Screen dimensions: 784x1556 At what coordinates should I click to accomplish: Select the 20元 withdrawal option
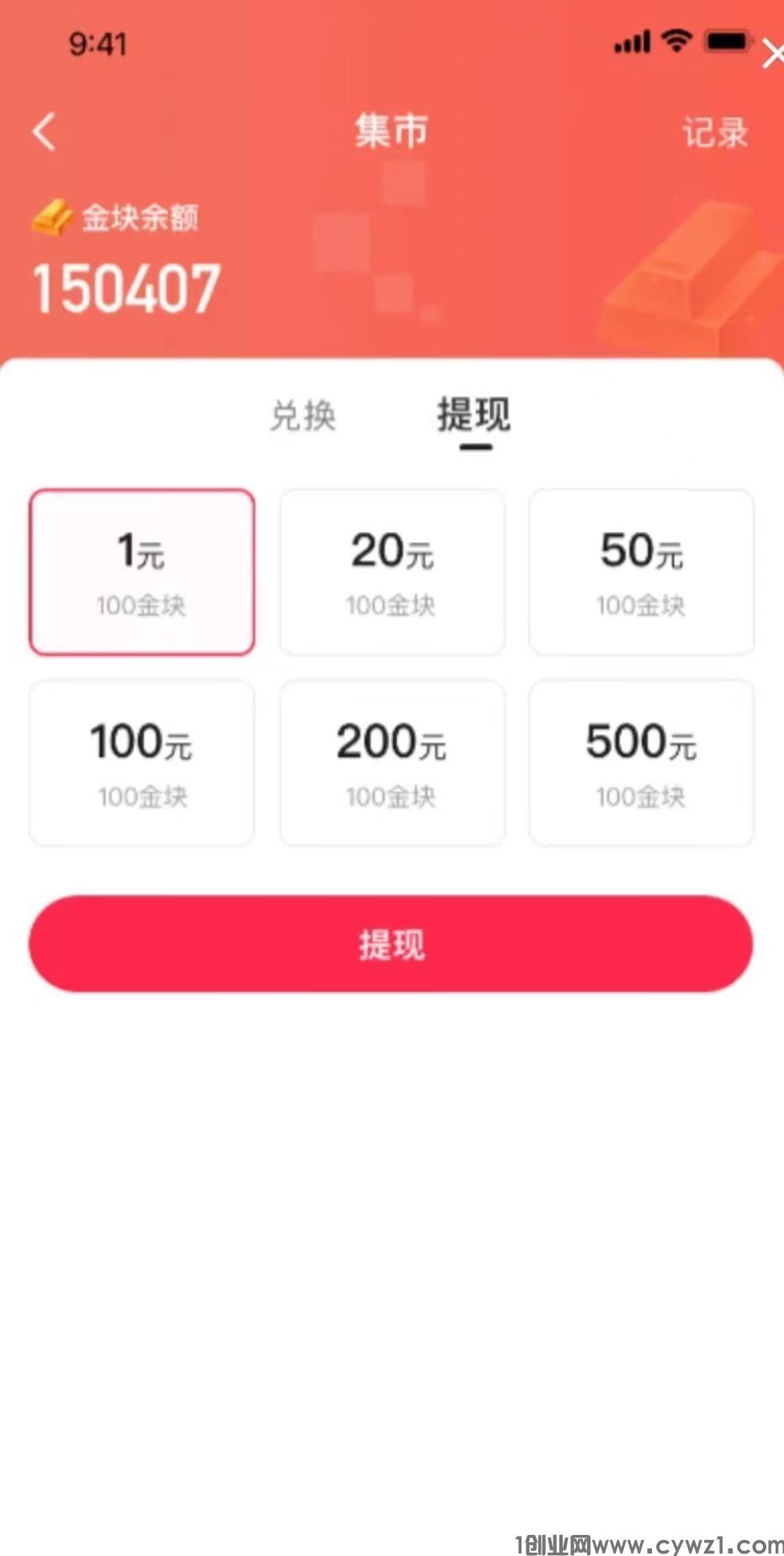coord(391,572)
